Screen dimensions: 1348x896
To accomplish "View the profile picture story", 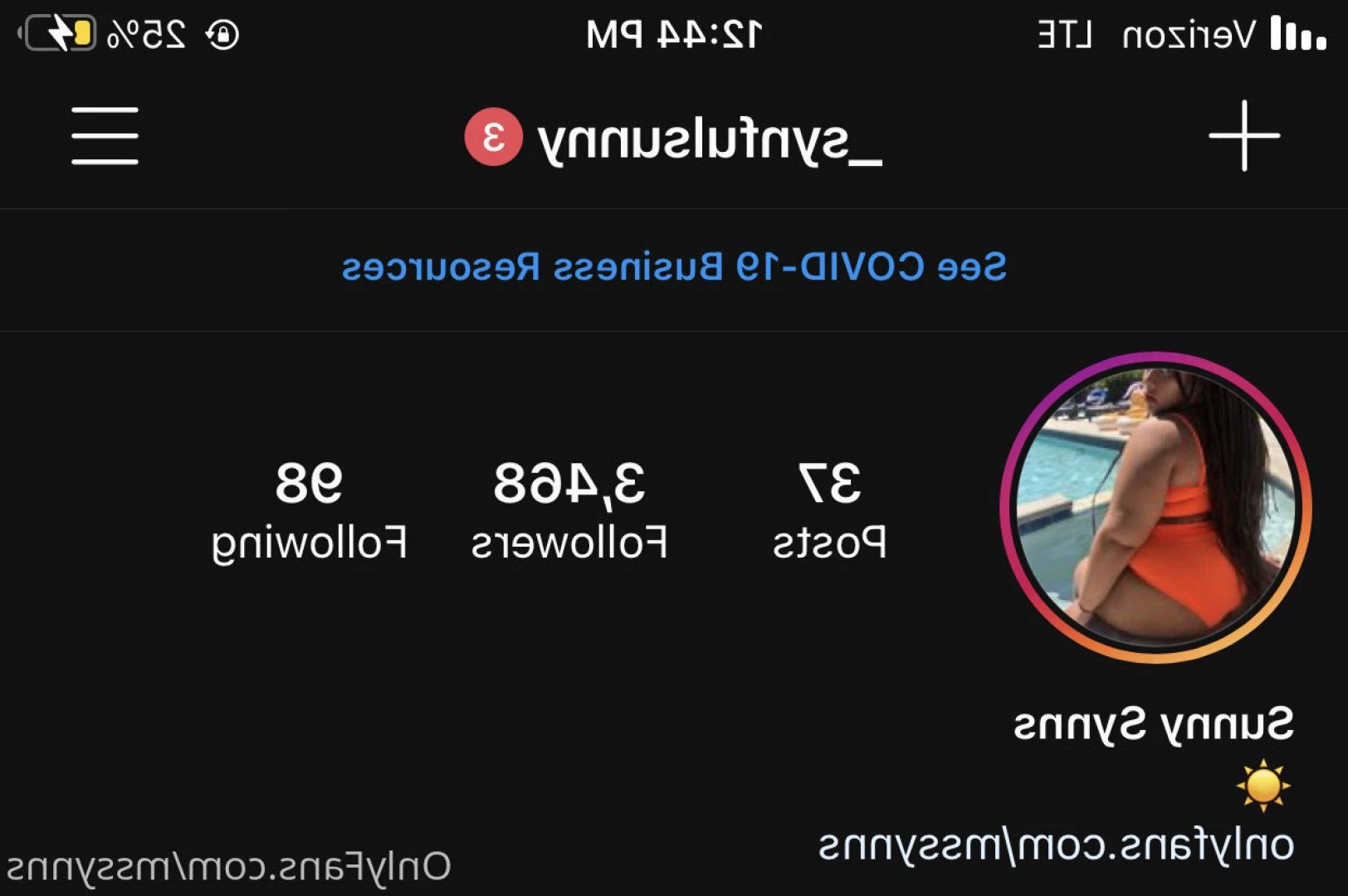I will coord(1155,508).
